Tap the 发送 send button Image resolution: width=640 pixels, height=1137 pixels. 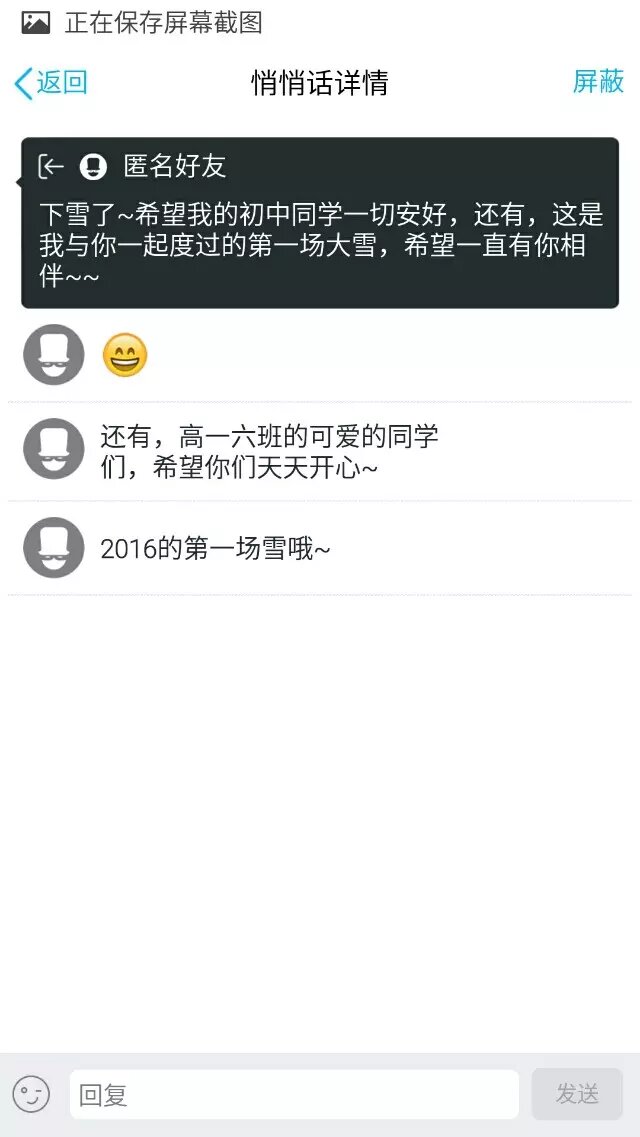[577, 1094]
